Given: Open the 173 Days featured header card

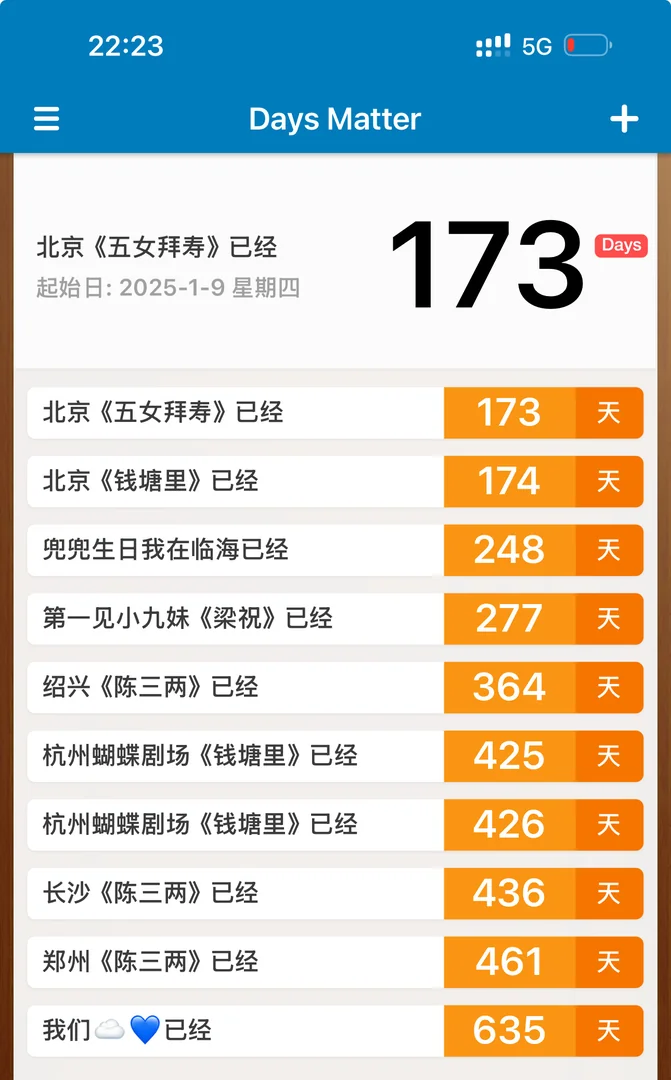Looking at the screenshot, I should tap(335, 262).
